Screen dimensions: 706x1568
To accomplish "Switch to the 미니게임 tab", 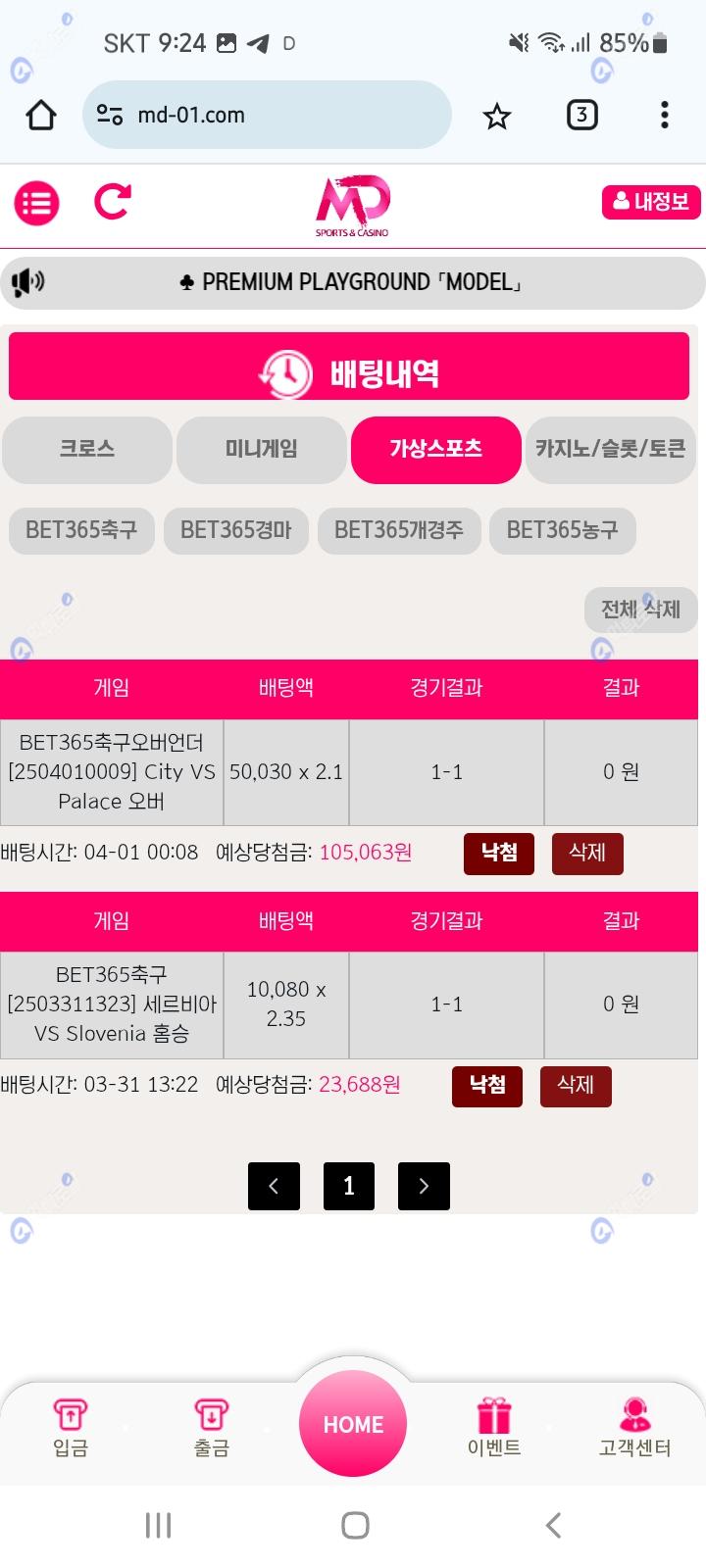I will (261, 449).
